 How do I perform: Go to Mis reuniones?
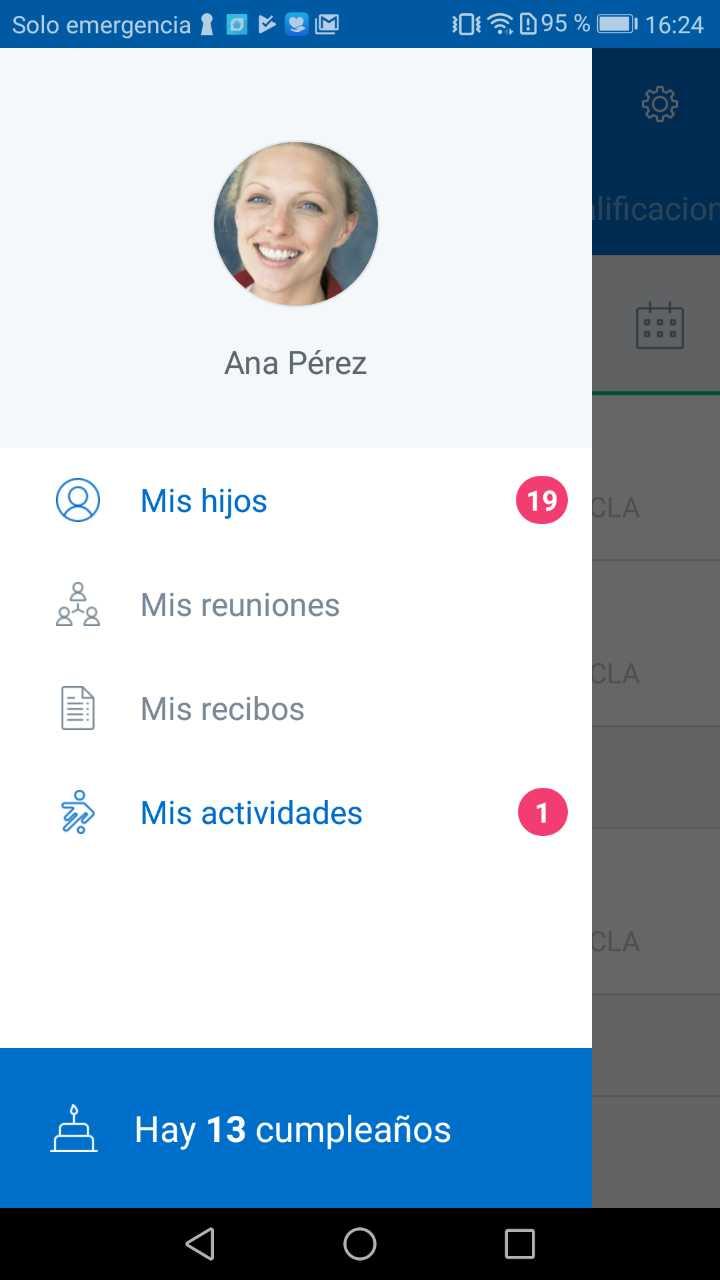tap(296, 605)
